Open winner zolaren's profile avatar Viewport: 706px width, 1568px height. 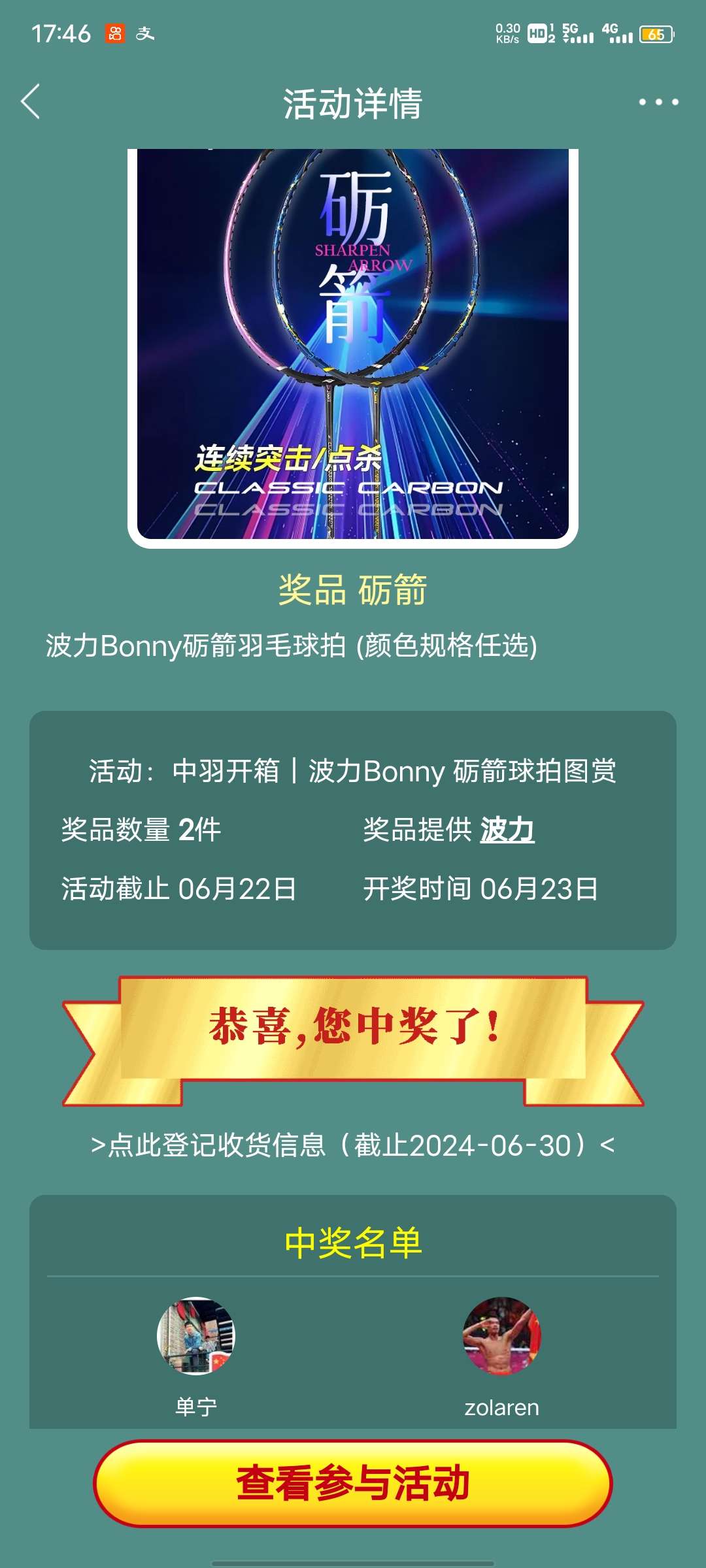click(502, 1335)
